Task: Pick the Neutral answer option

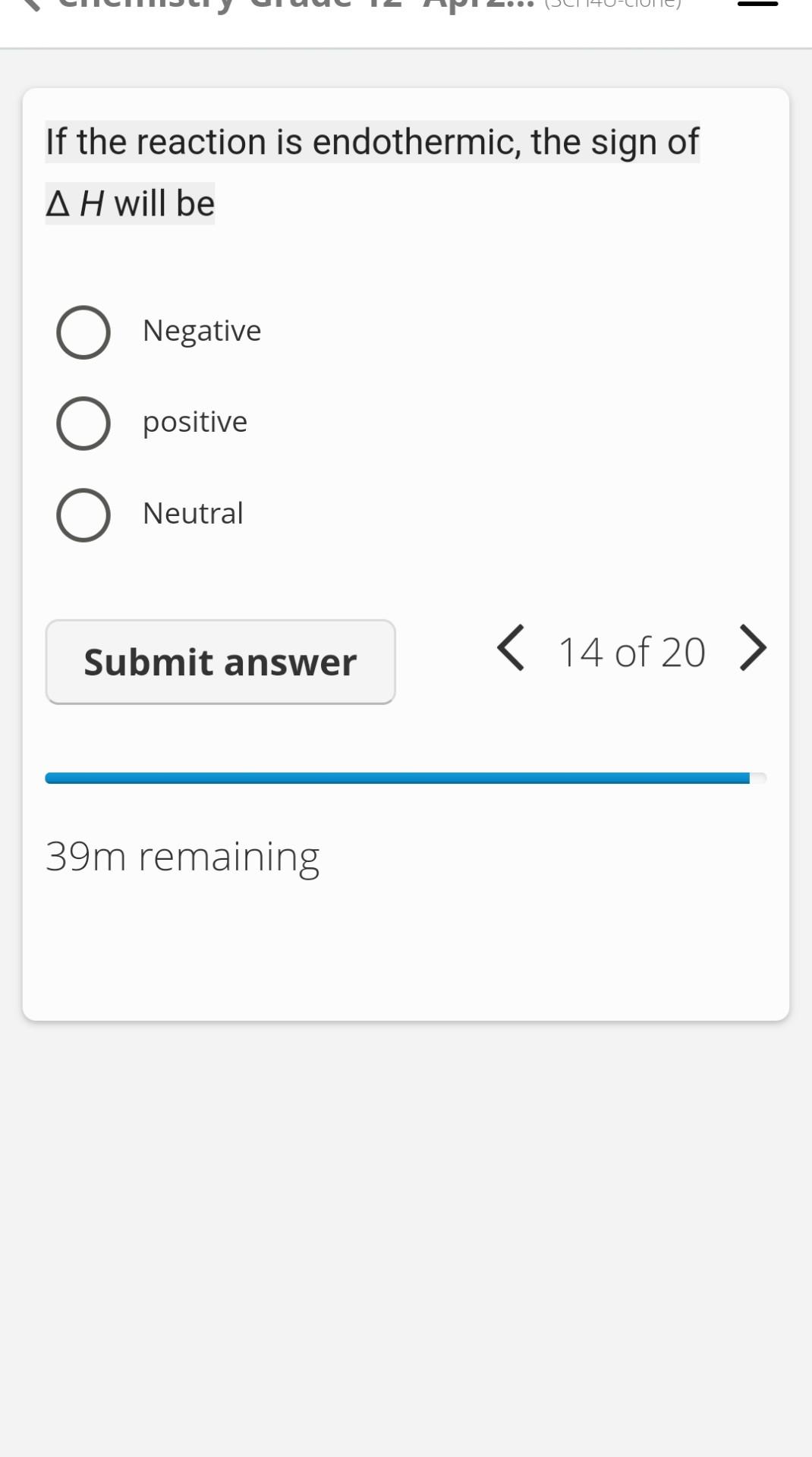Action: pos(83,515)
